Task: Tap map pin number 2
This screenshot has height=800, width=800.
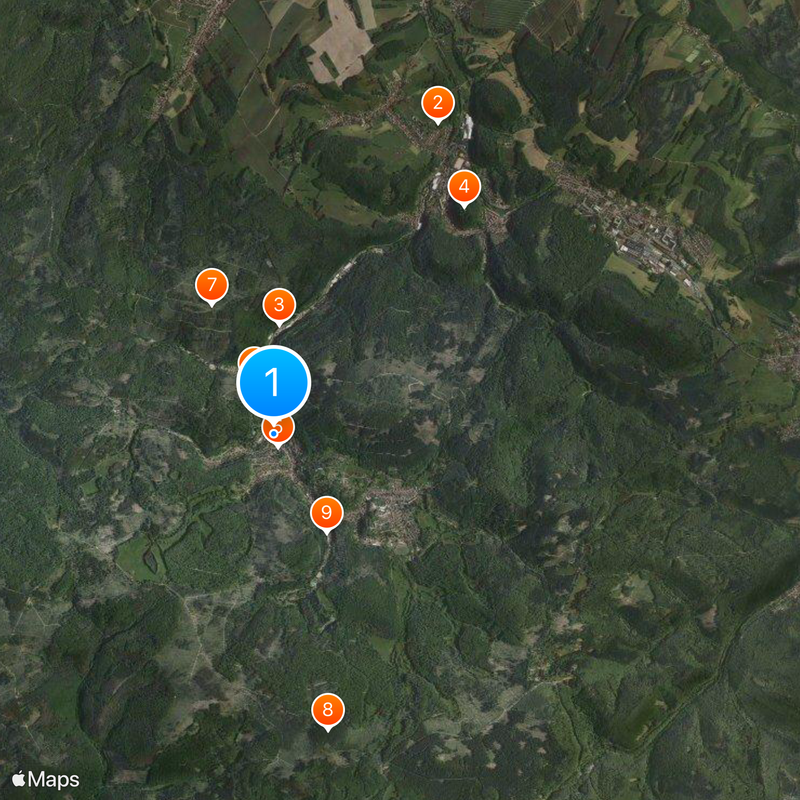Action: click(437, 103)
